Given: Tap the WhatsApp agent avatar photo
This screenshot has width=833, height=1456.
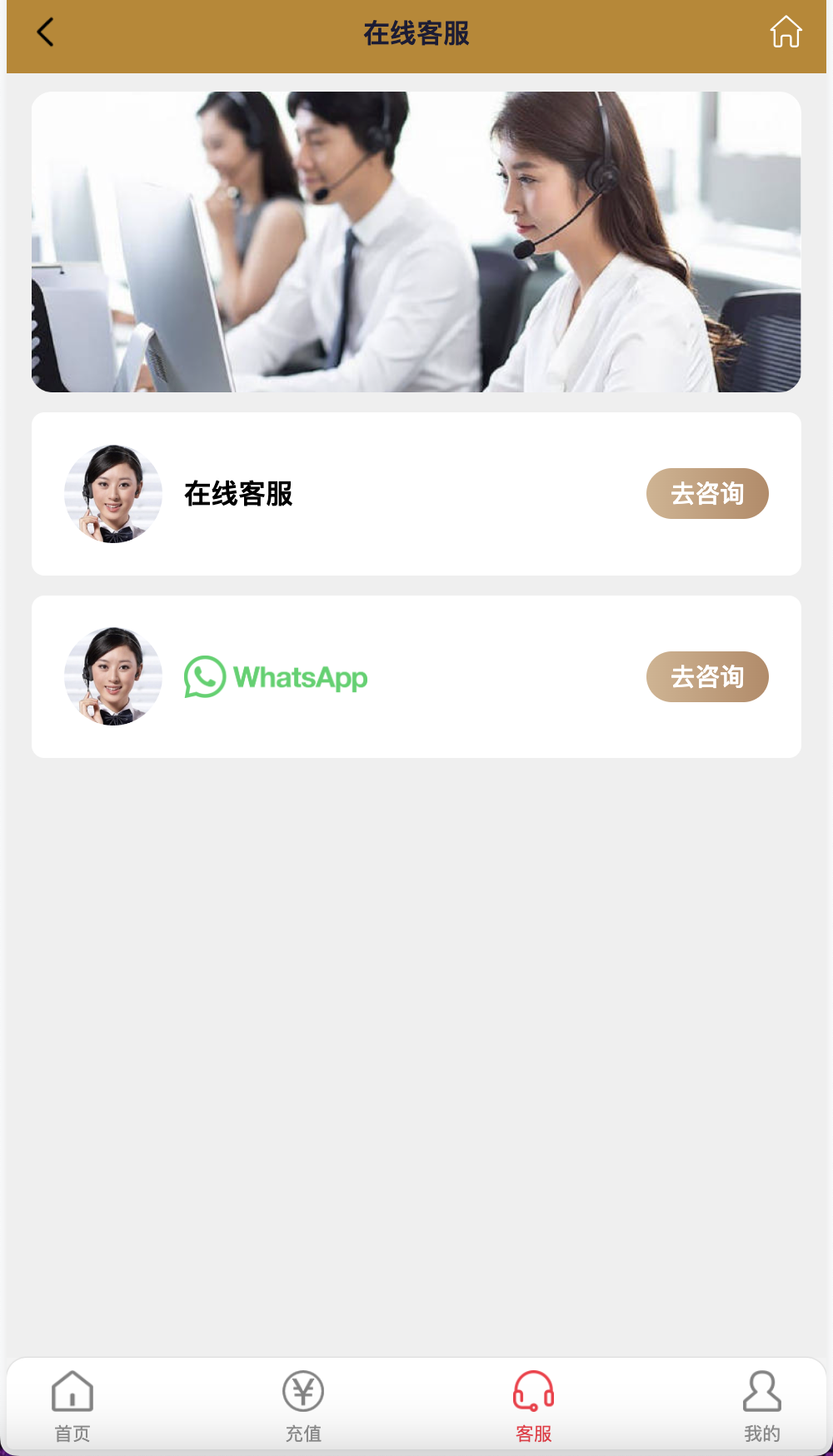Looking at the screenshot, I should pos(112,677).
